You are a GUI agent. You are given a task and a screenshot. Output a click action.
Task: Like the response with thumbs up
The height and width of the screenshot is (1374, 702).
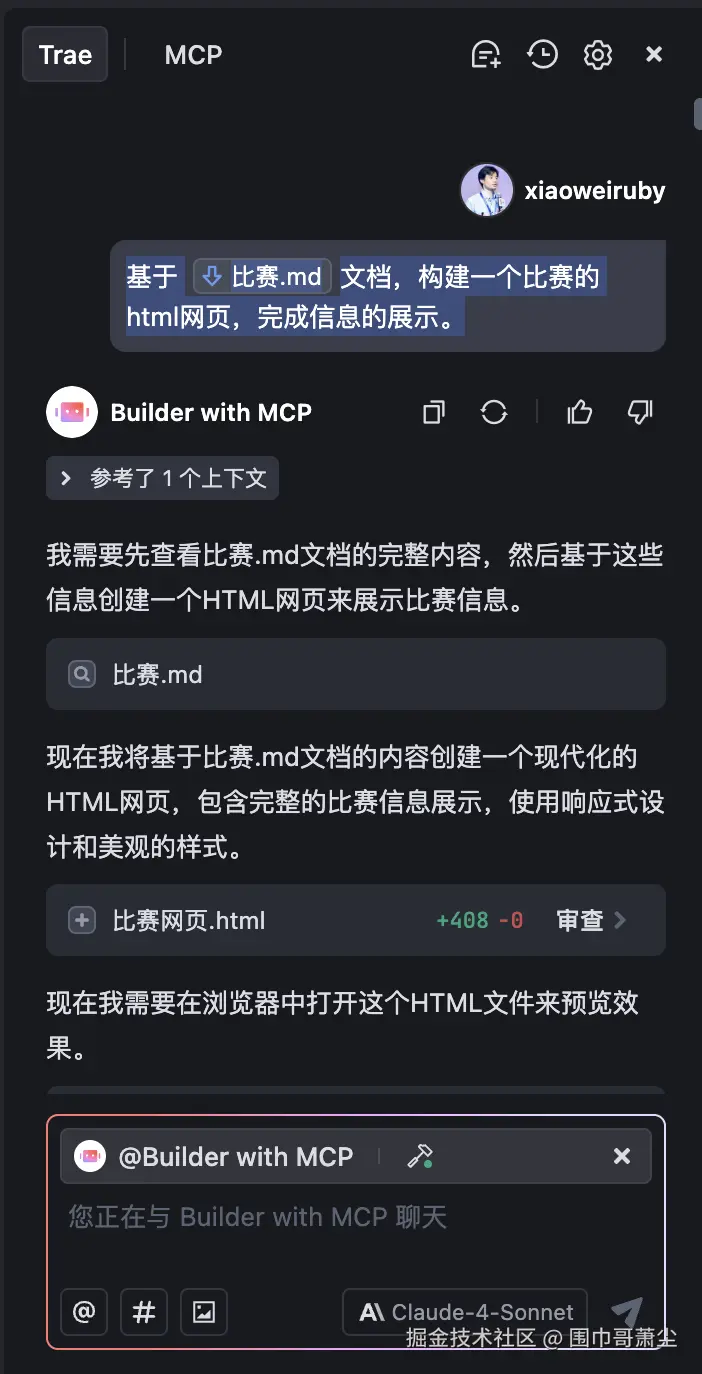[580, 412]
